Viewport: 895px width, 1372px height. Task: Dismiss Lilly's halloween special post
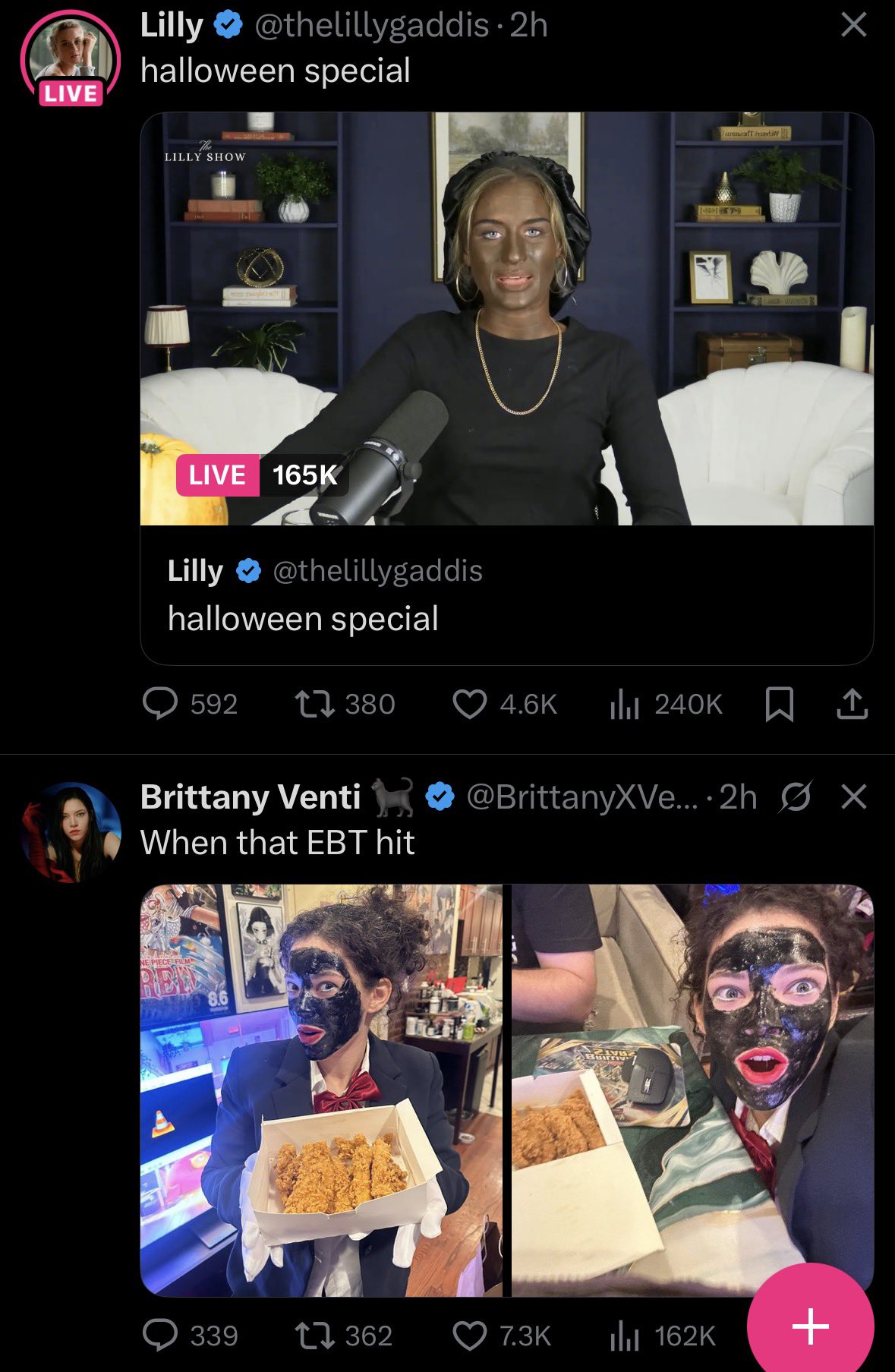pos(853,25)
